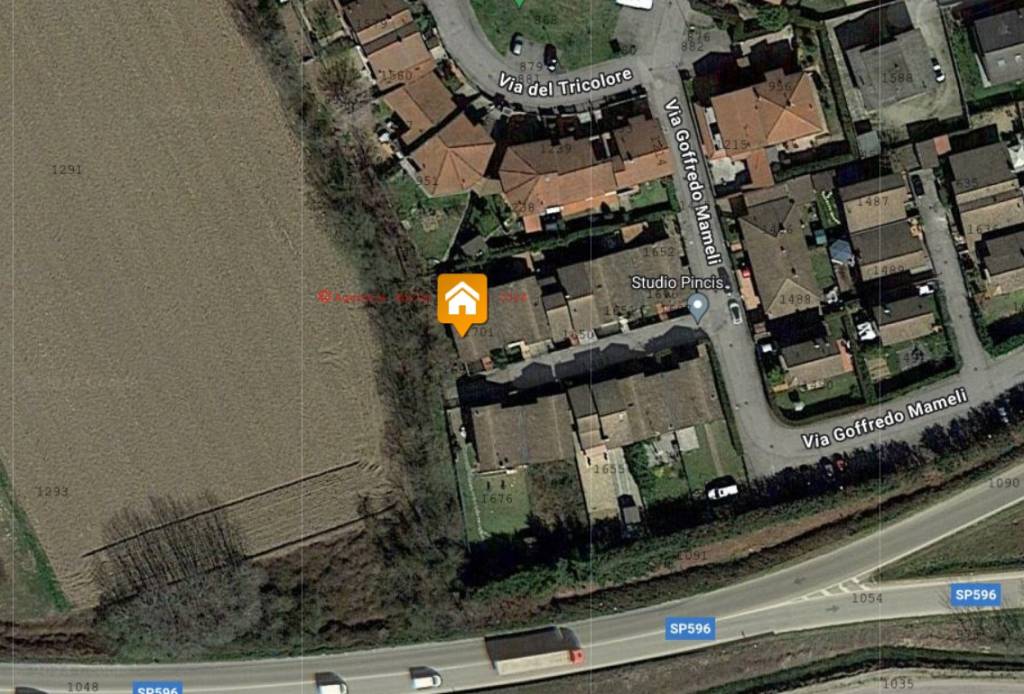Open the Studio Pincis place pin

(699, 305)
